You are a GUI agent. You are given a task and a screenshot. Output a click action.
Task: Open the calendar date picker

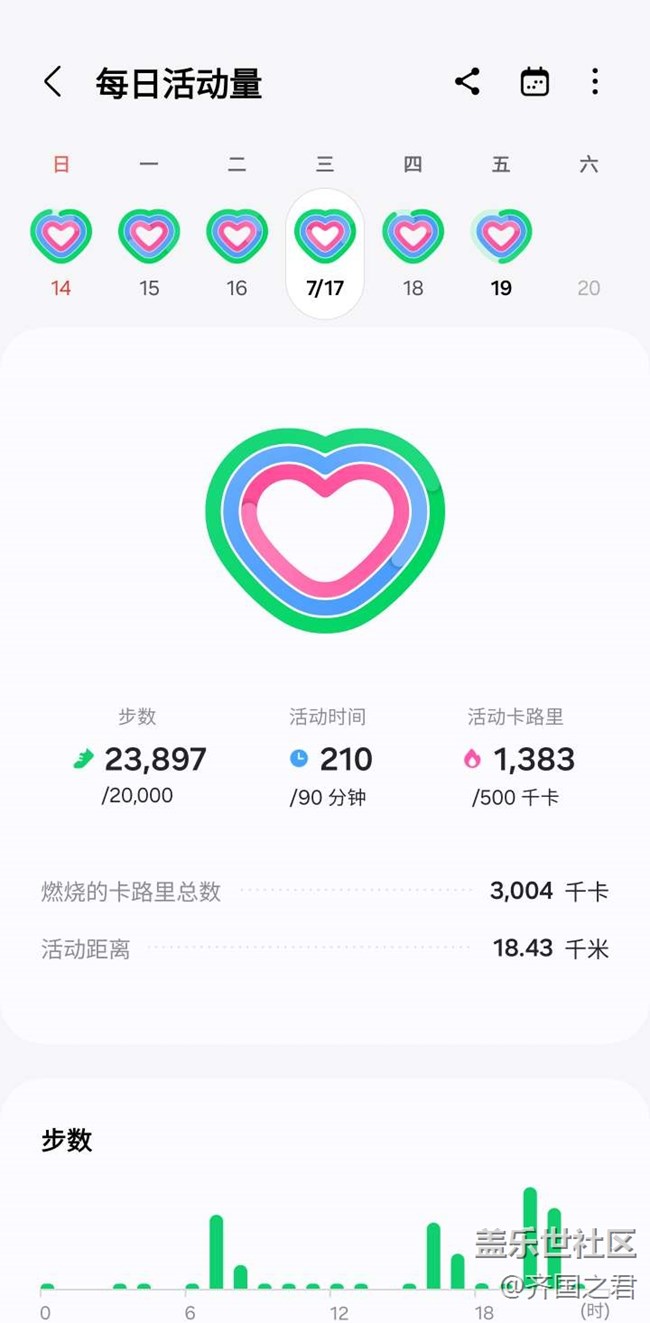535,82
